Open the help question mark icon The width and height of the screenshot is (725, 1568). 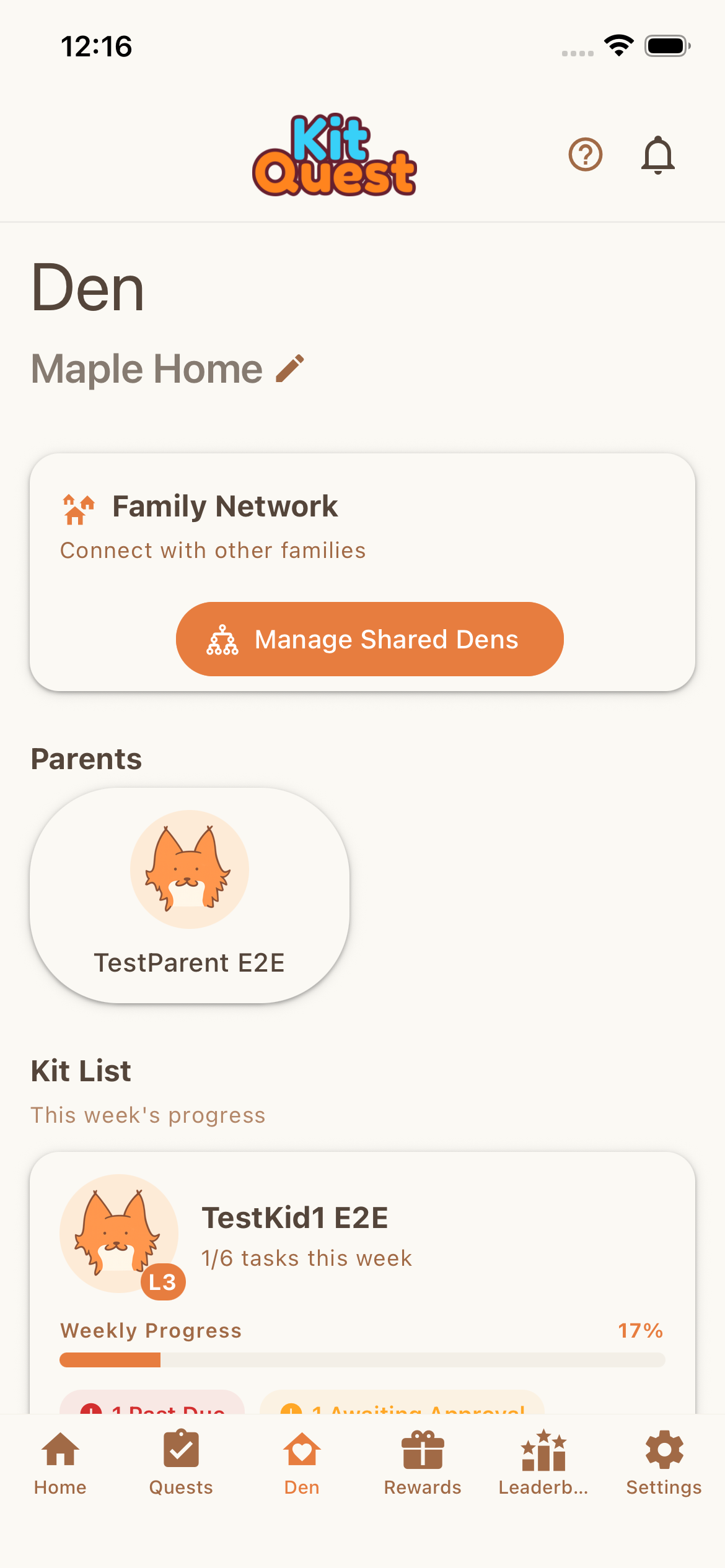click(585, 154)
